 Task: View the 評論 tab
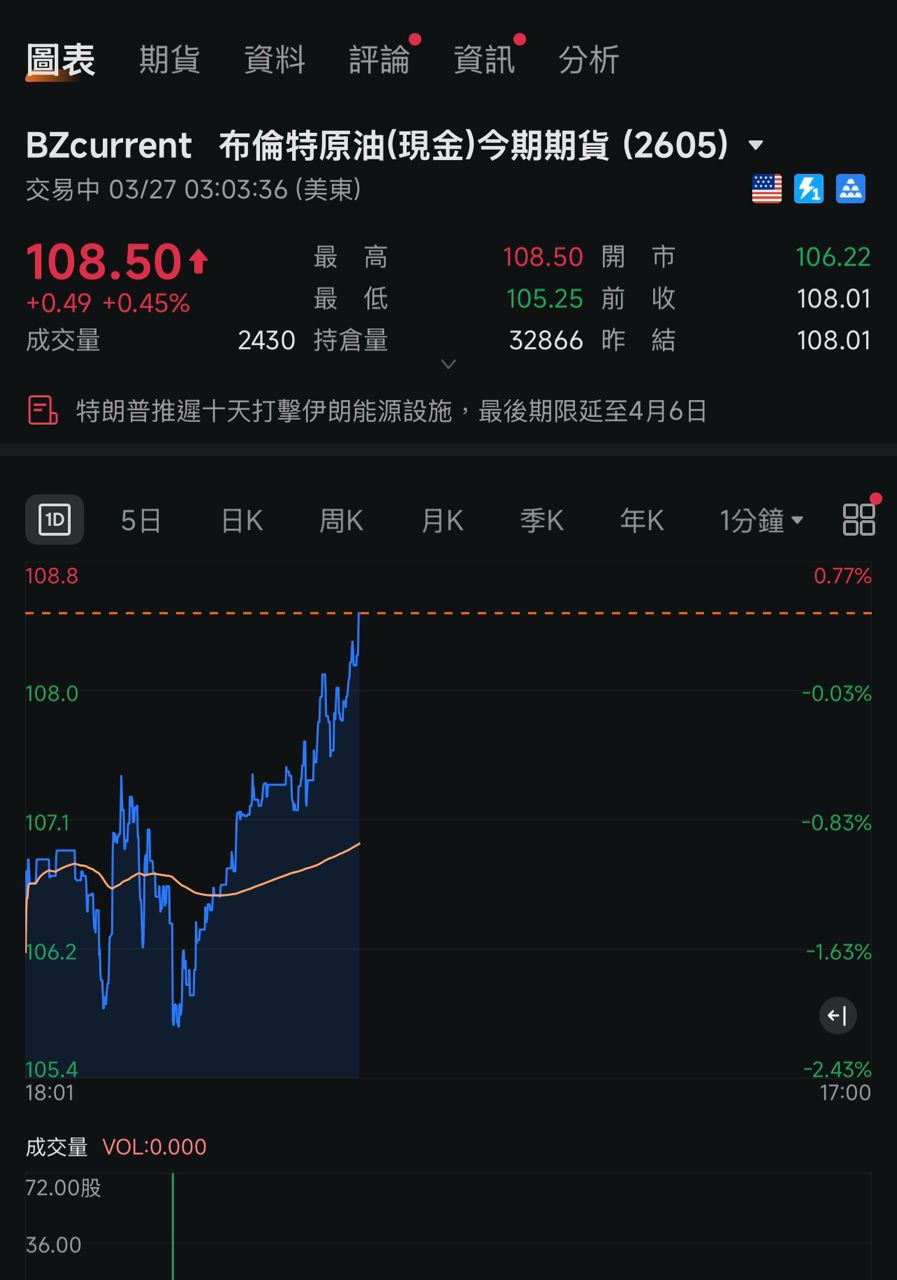379,60
